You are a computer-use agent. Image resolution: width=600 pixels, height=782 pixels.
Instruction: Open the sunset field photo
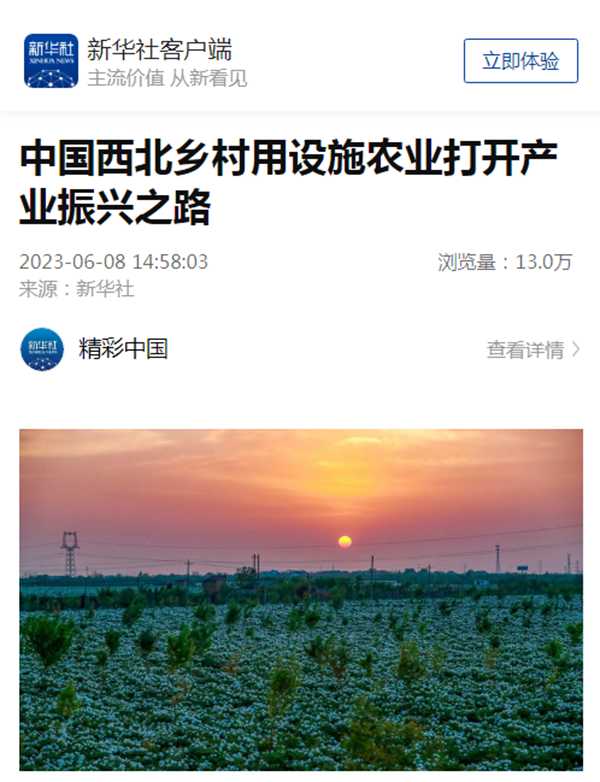tap(300, 600)
